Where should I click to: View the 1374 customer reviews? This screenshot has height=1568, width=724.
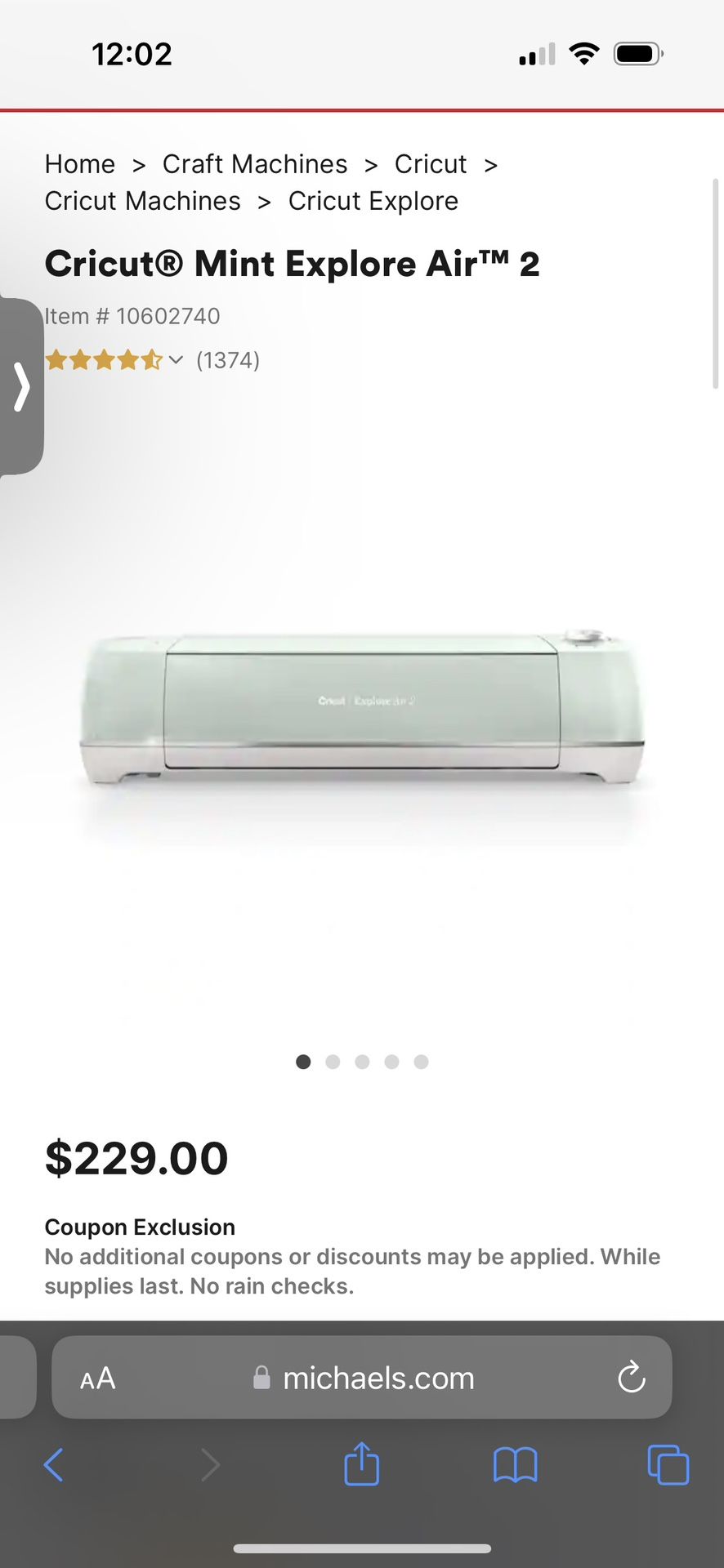[228, 360]
